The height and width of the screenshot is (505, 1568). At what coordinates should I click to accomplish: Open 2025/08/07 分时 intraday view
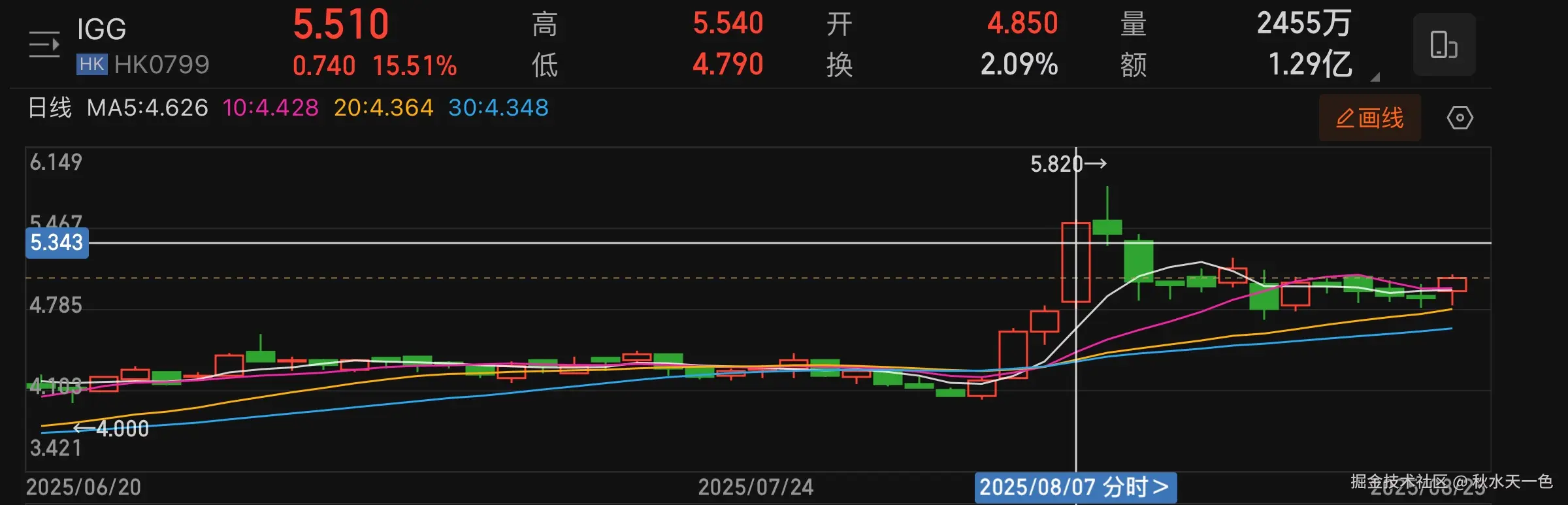pyautogui.click(x=1075, y=487)
